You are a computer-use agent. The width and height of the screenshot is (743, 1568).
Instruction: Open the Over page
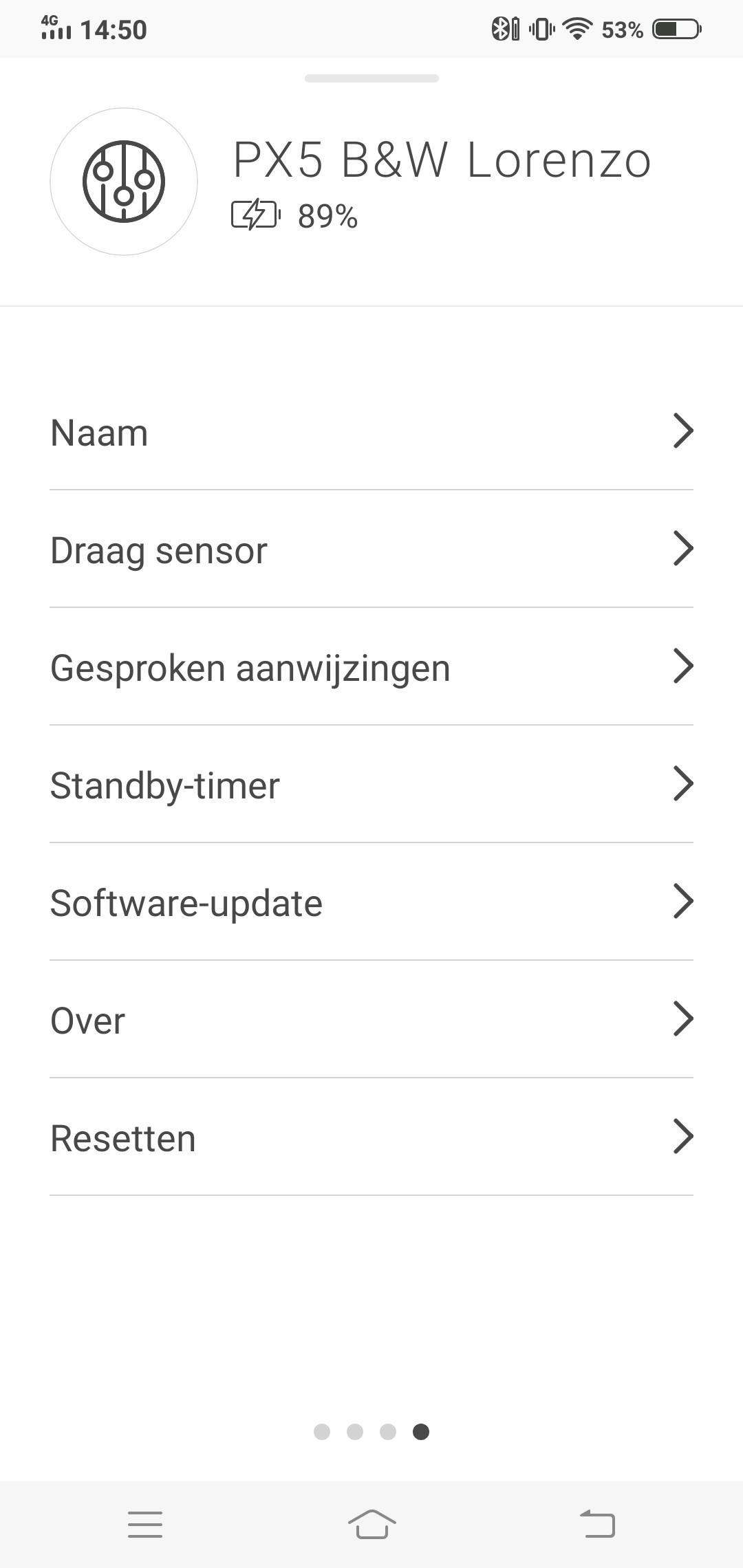(x=371, y=1020)
